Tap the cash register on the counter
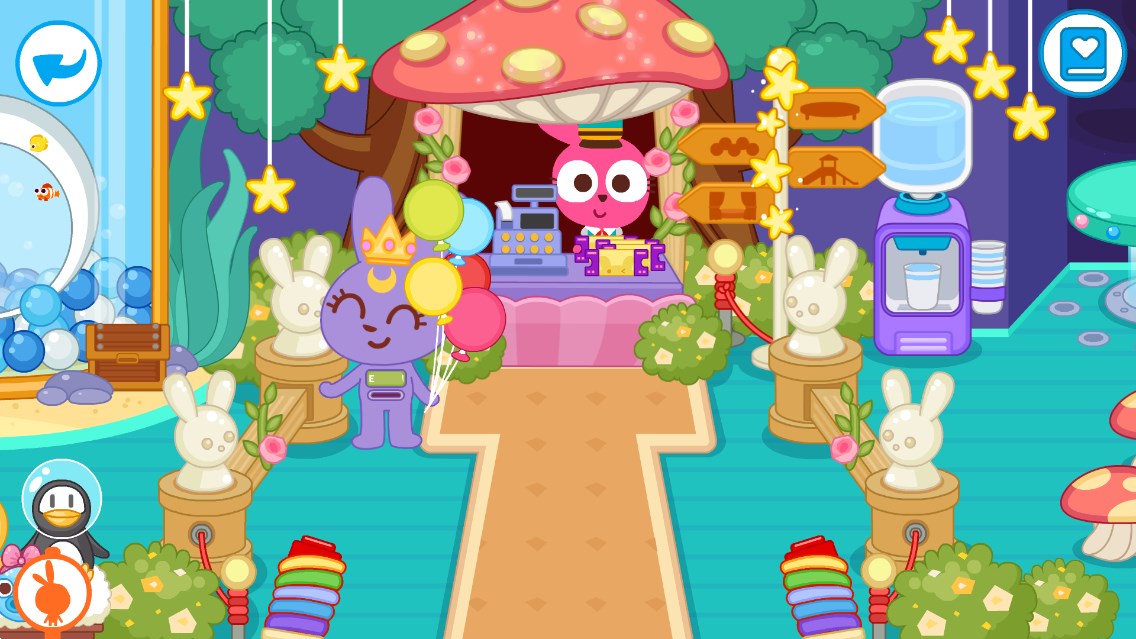Screen dimensions: 1136x639 tap(527, 233)
